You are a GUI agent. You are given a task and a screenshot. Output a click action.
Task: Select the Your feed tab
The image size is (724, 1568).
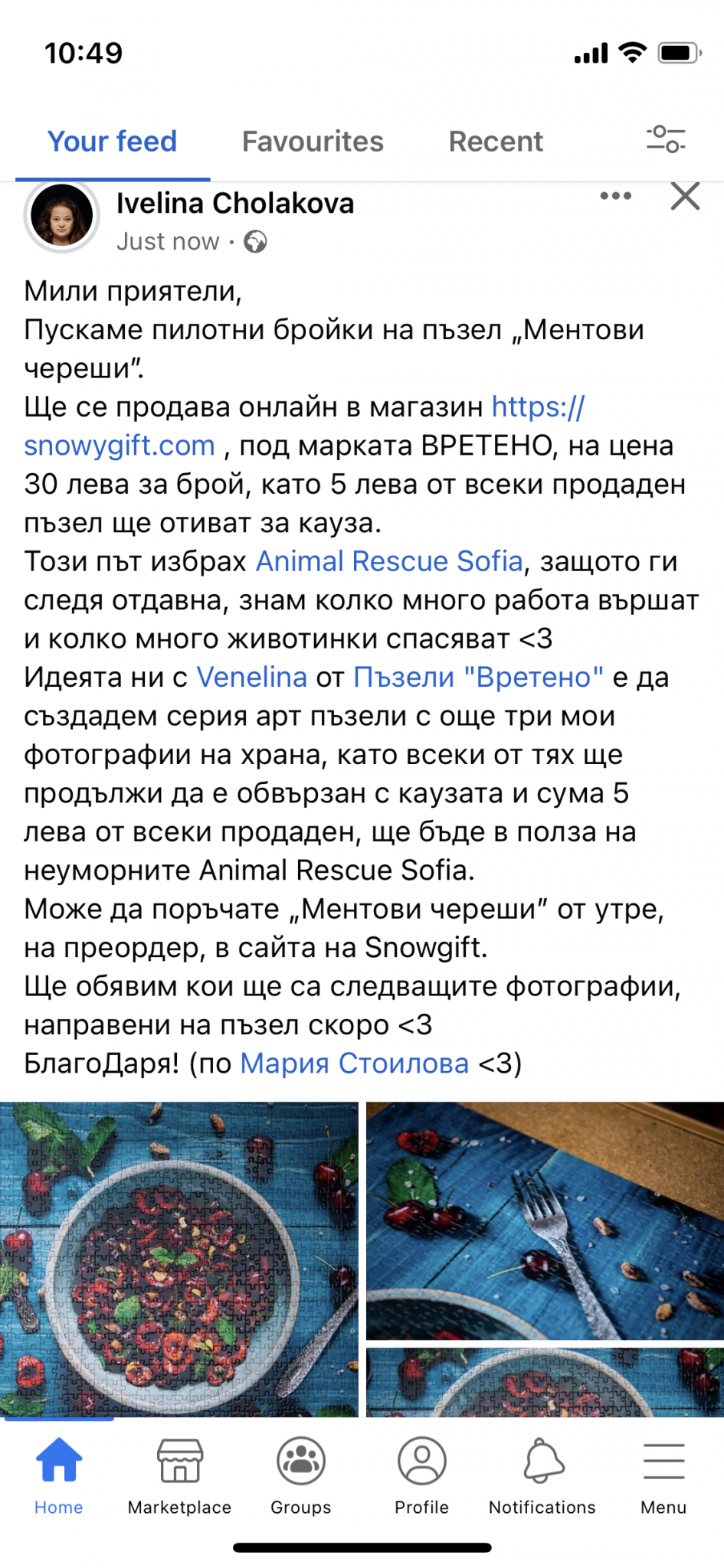click(112, 142)
